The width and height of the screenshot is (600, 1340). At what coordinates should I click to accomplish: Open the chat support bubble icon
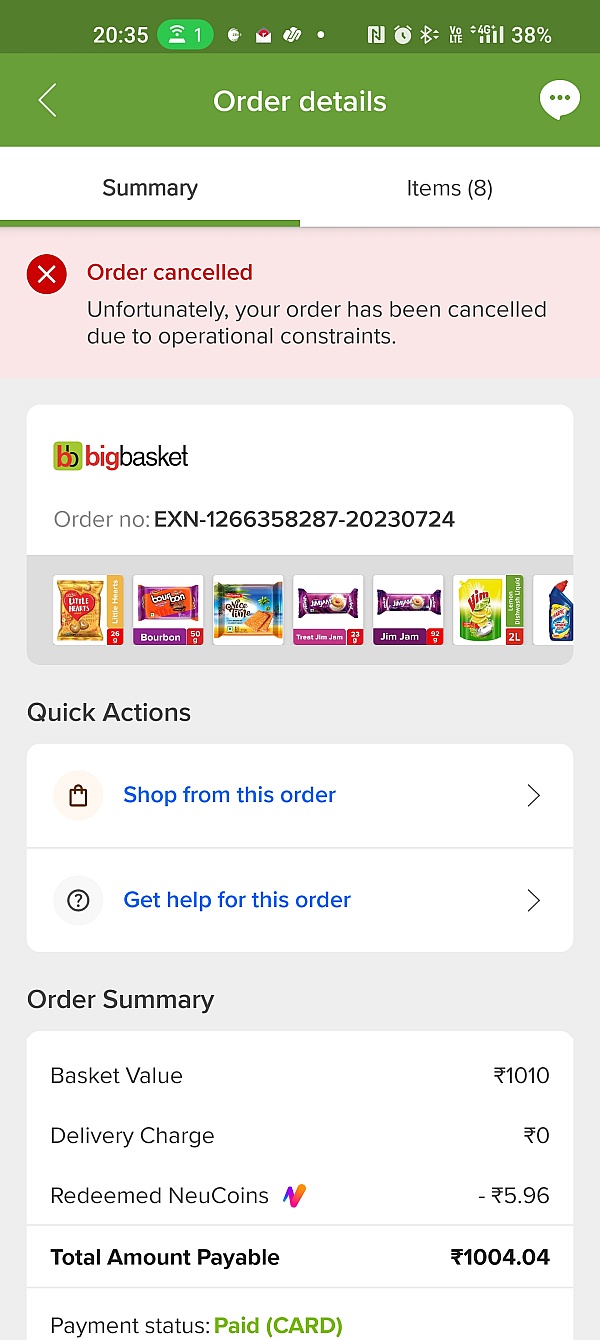pyautogui.click(x=559, y=100)
